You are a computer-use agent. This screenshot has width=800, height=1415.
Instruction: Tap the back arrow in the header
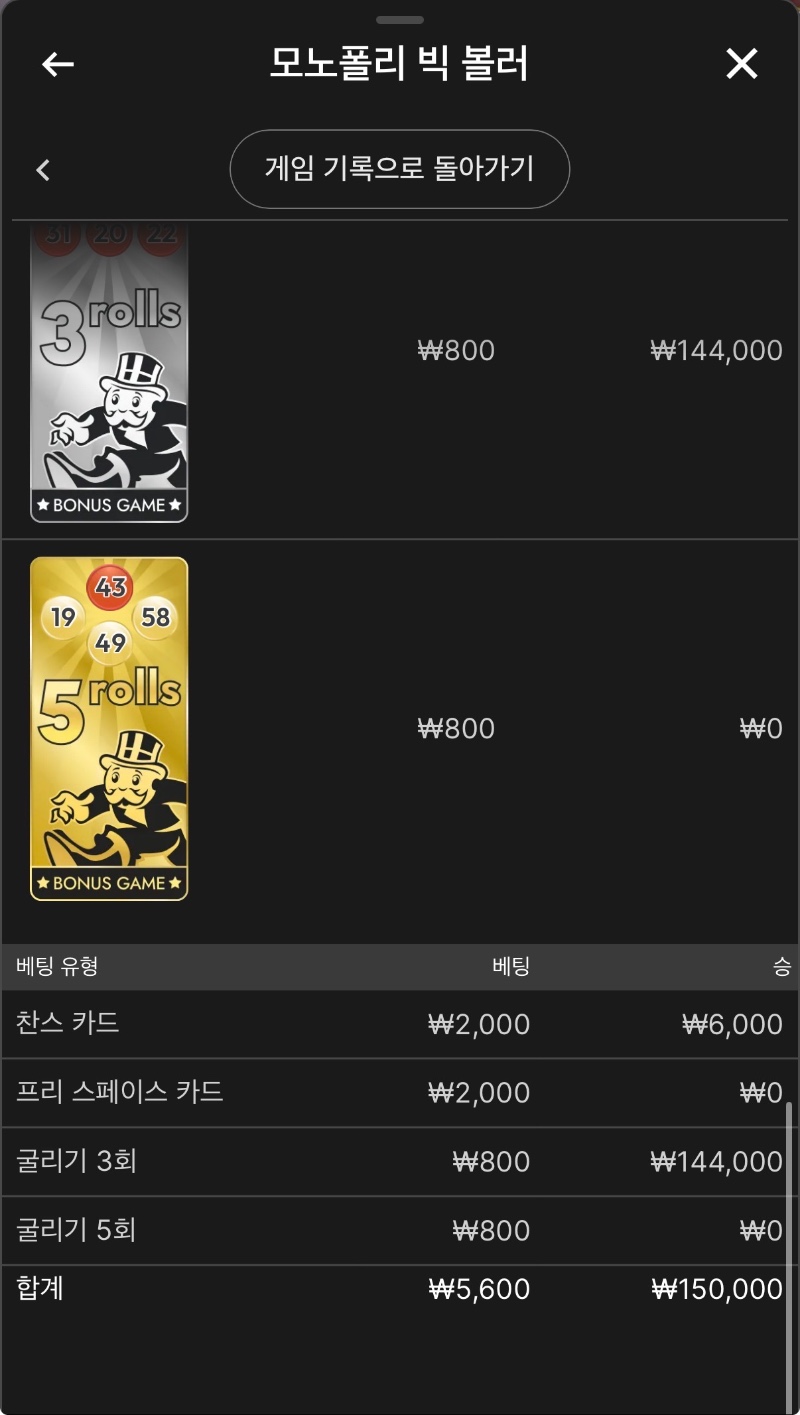58,64
